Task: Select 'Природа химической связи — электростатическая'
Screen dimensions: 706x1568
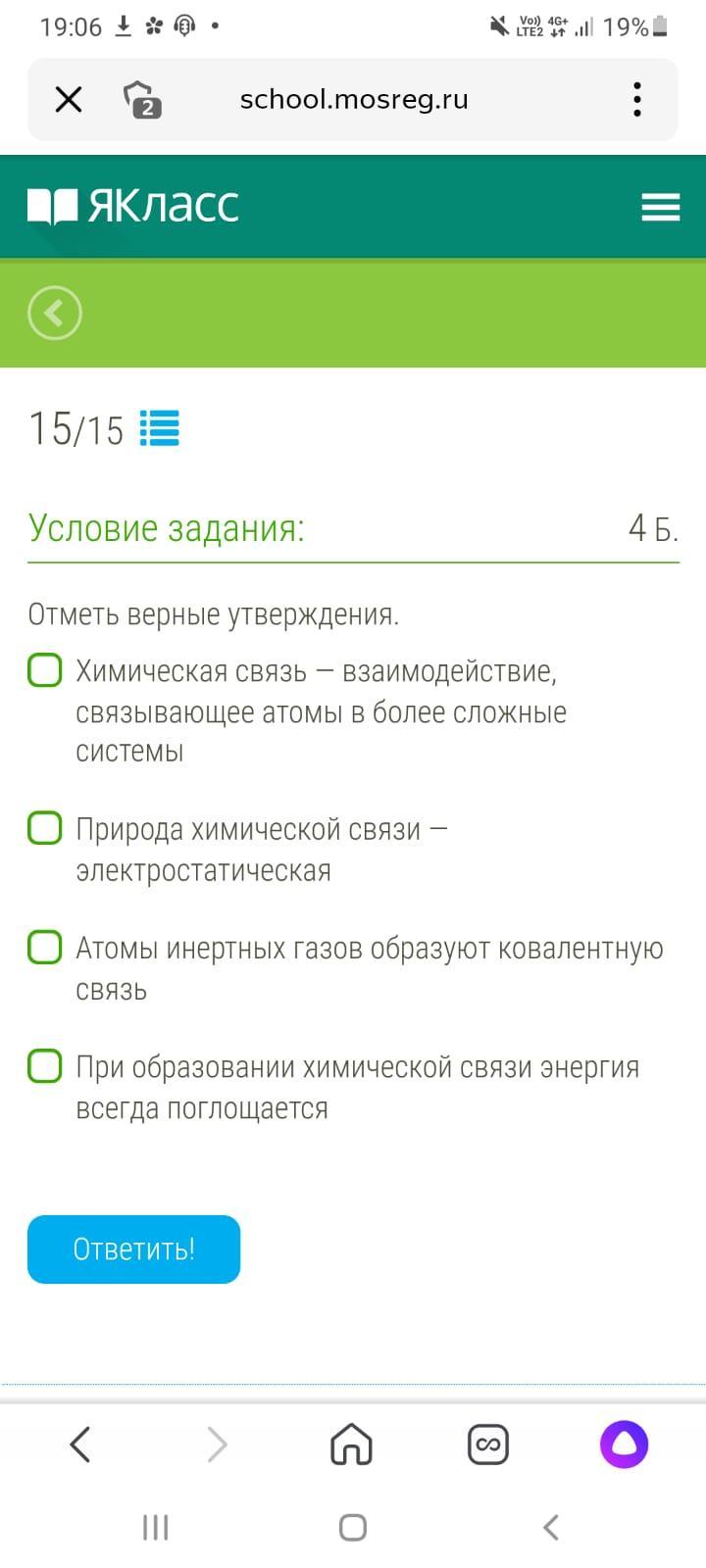Action: [x=45, y=828]
